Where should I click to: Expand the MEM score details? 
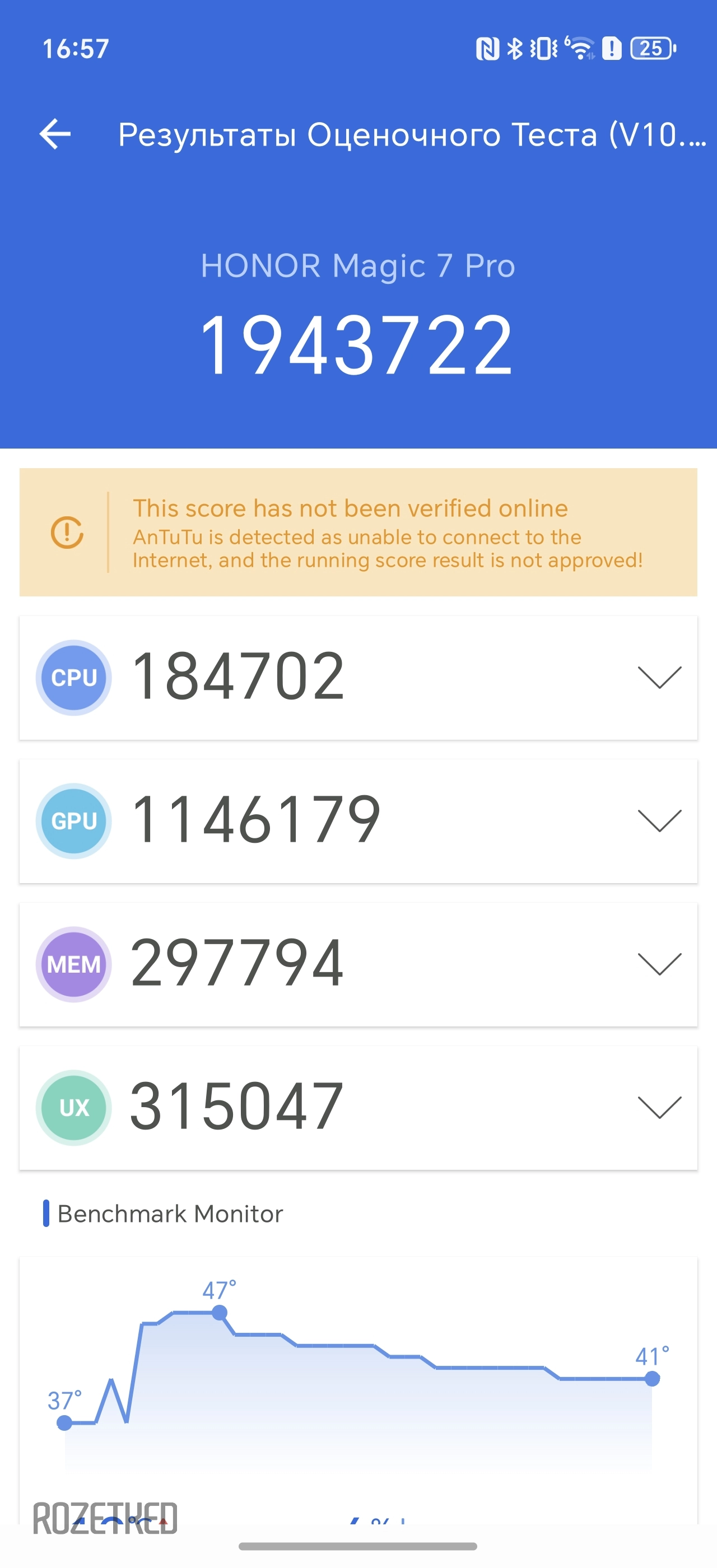[x=659, y=964]
